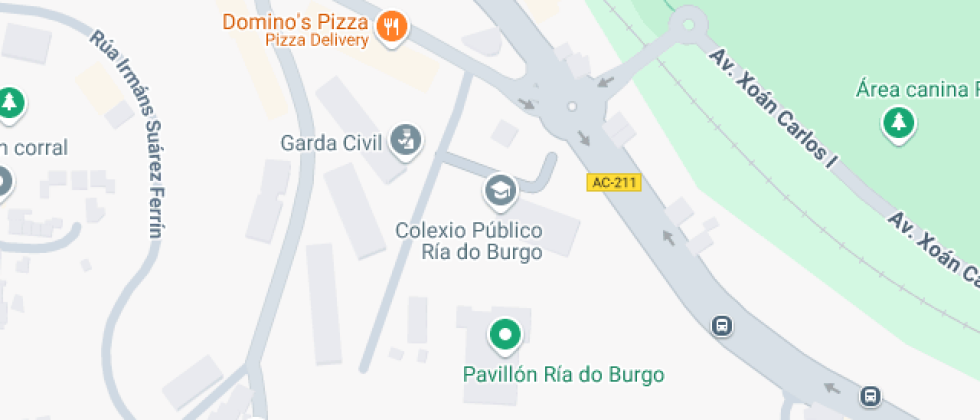Open the Domino's Pizza restaurant marker
The height and width of the screenshot is (420, 980).
click(392, 28)
